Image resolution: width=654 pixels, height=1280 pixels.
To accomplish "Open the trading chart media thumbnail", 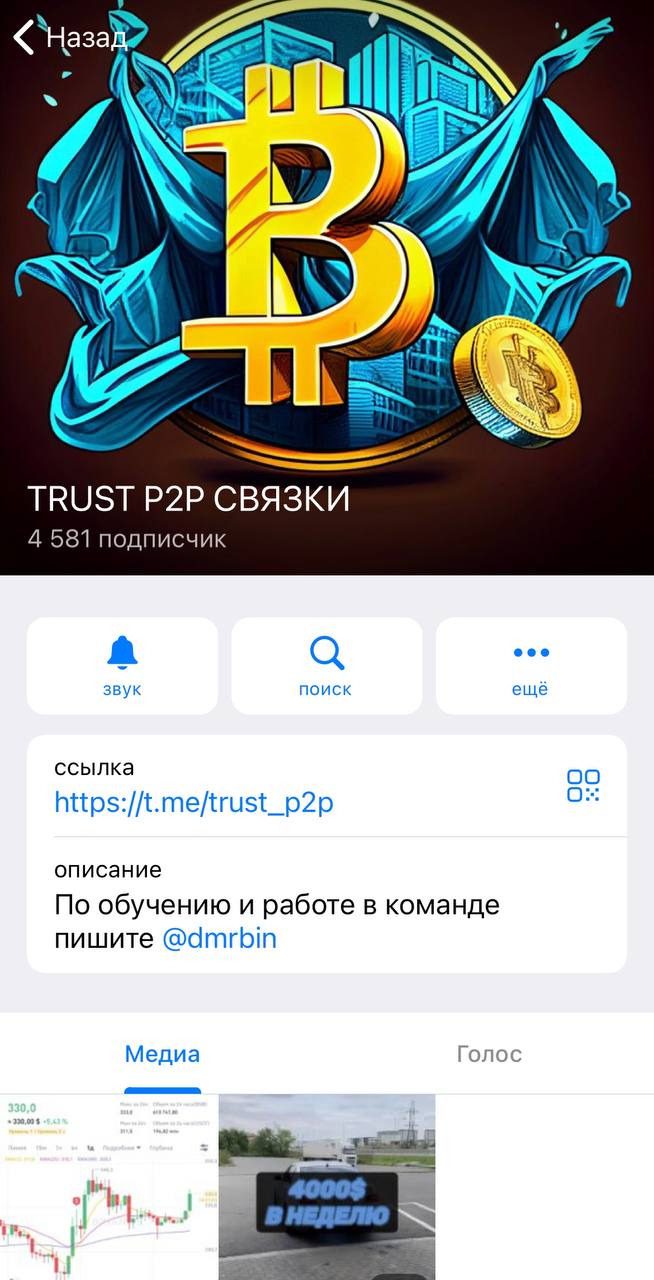I will pos(107,1186).
